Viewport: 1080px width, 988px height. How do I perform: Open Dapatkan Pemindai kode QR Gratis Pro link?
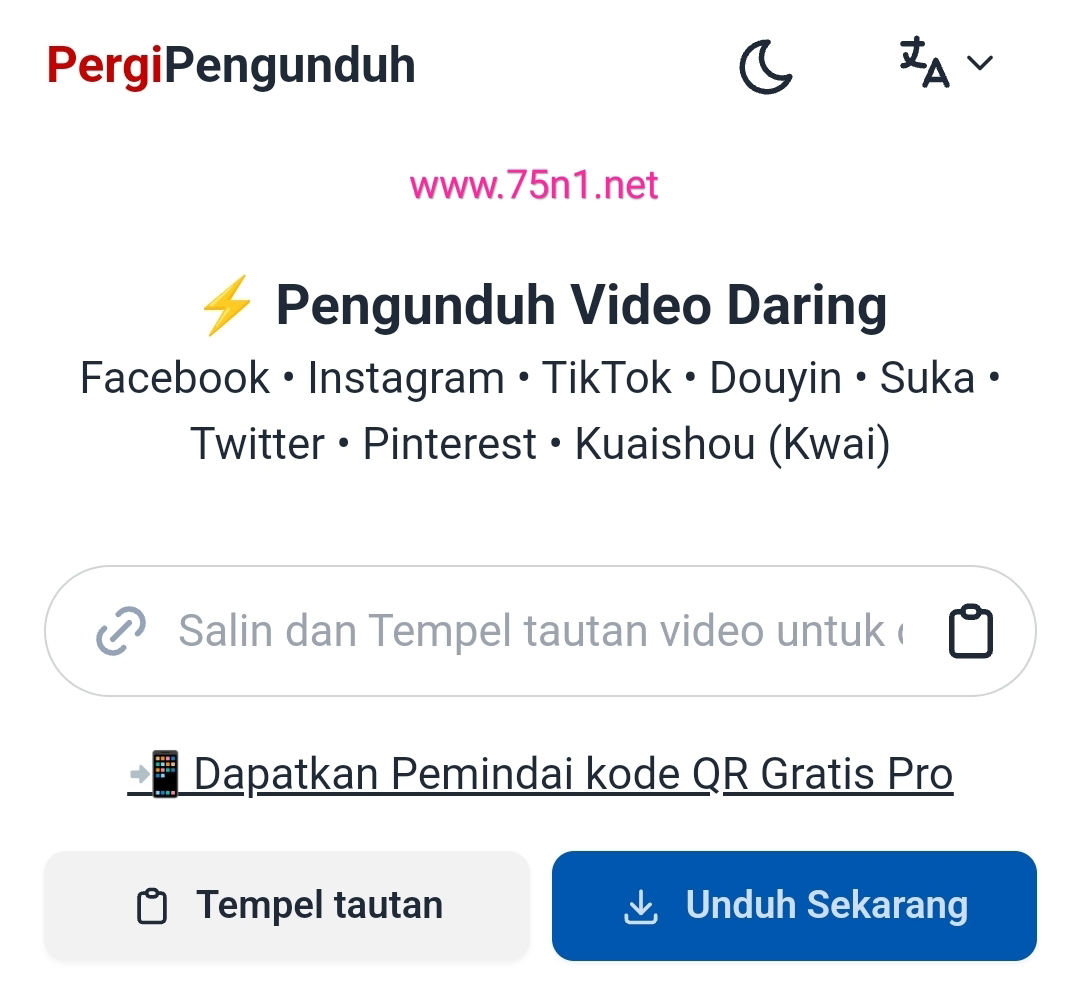click(540, 774)
